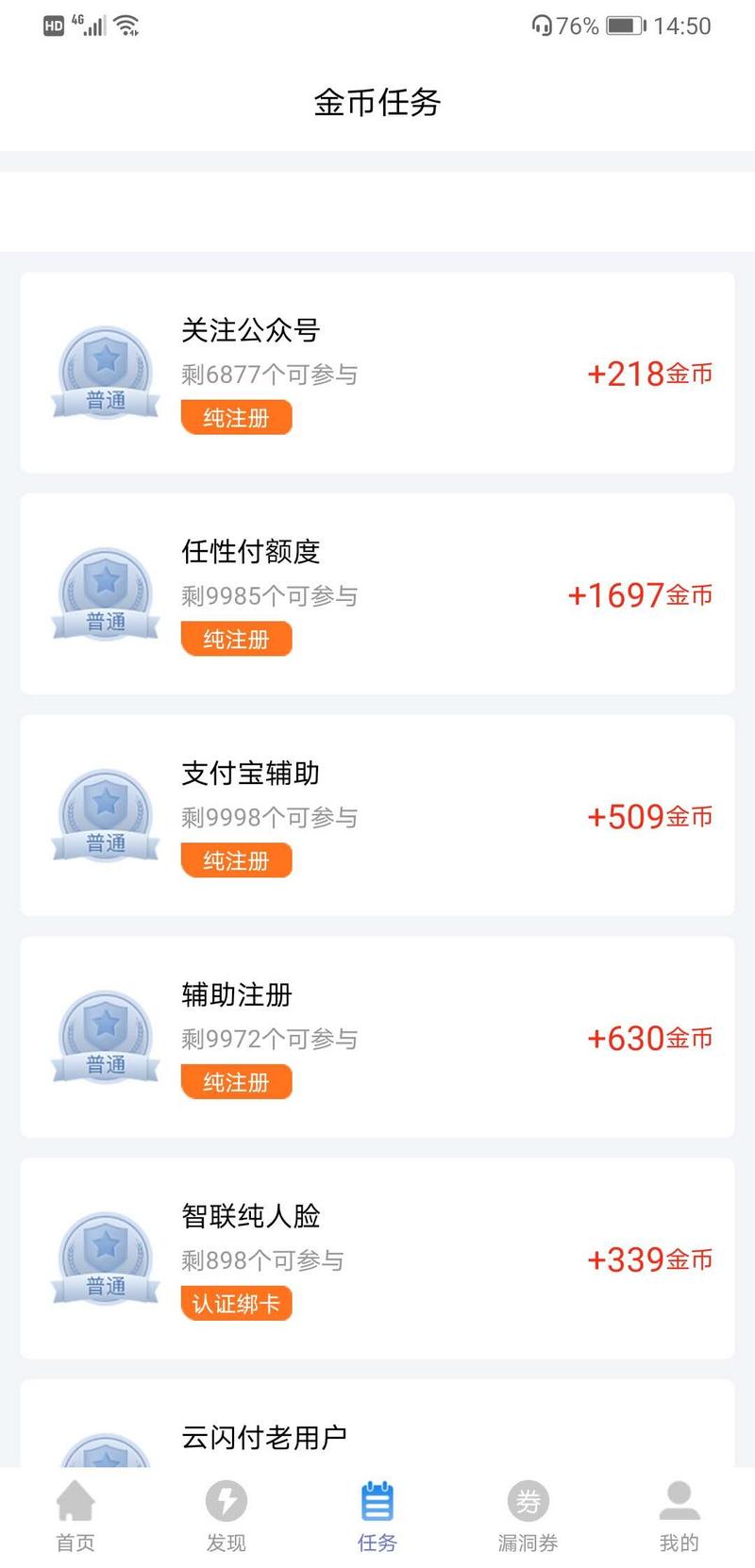
Task: Tap the 金币任务 page title
Action: (x=377, y=102)
